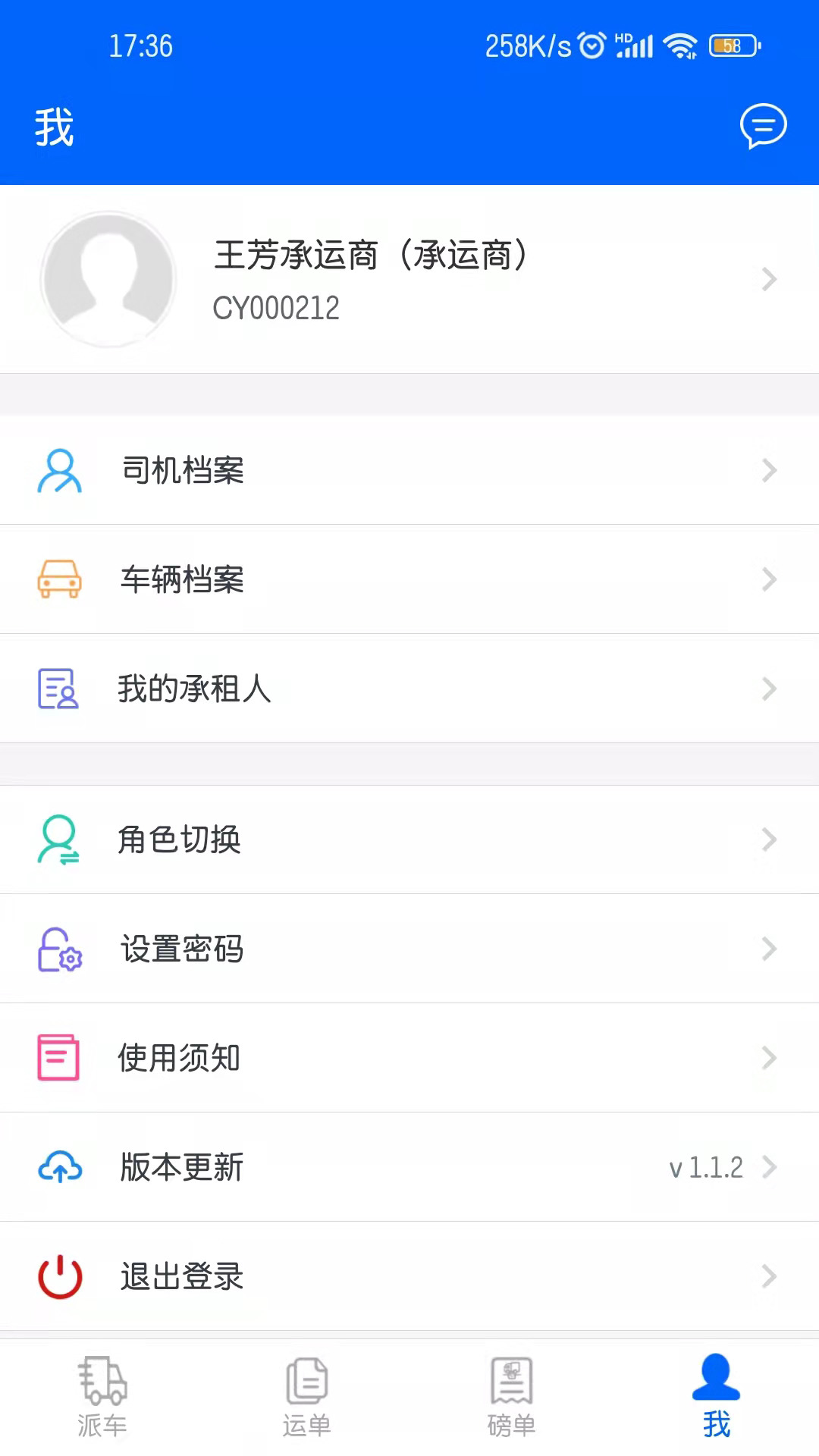Go to 设置密码 password settings

point(409,949)
